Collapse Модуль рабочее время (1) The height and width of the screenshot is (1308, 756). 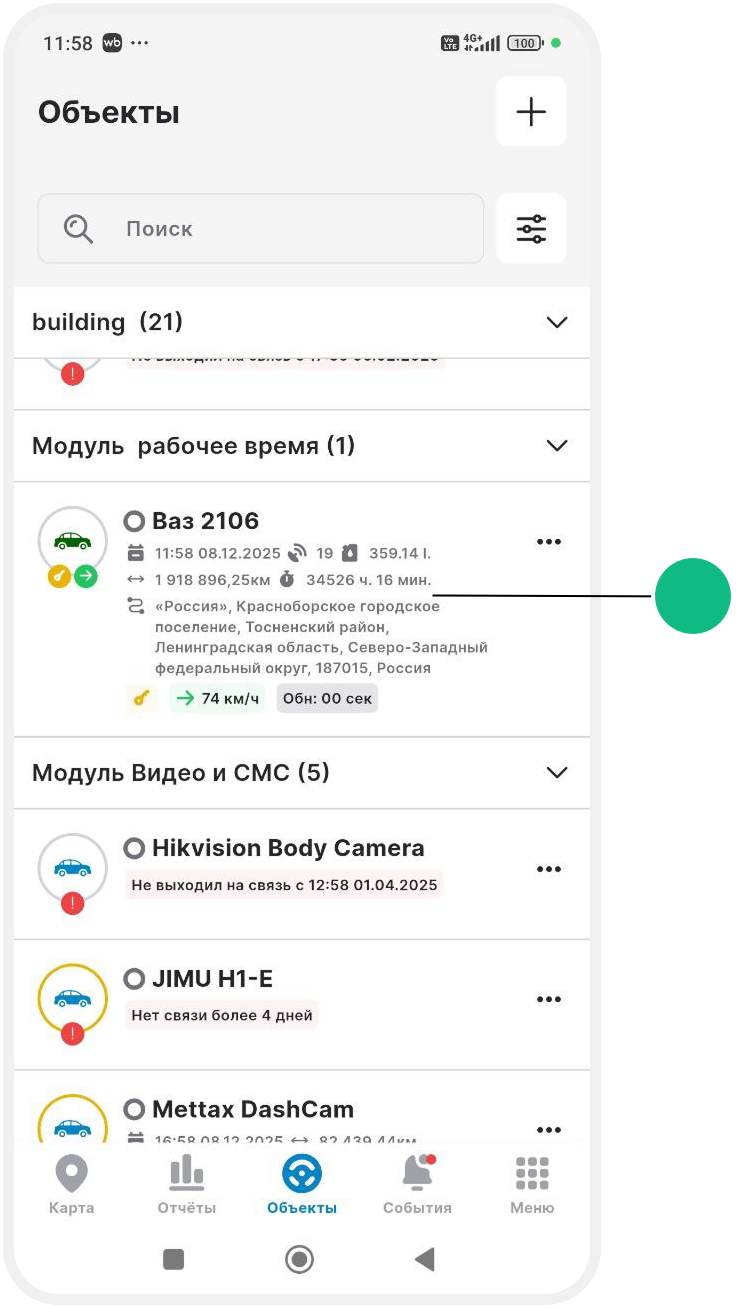tap(556, 446)
